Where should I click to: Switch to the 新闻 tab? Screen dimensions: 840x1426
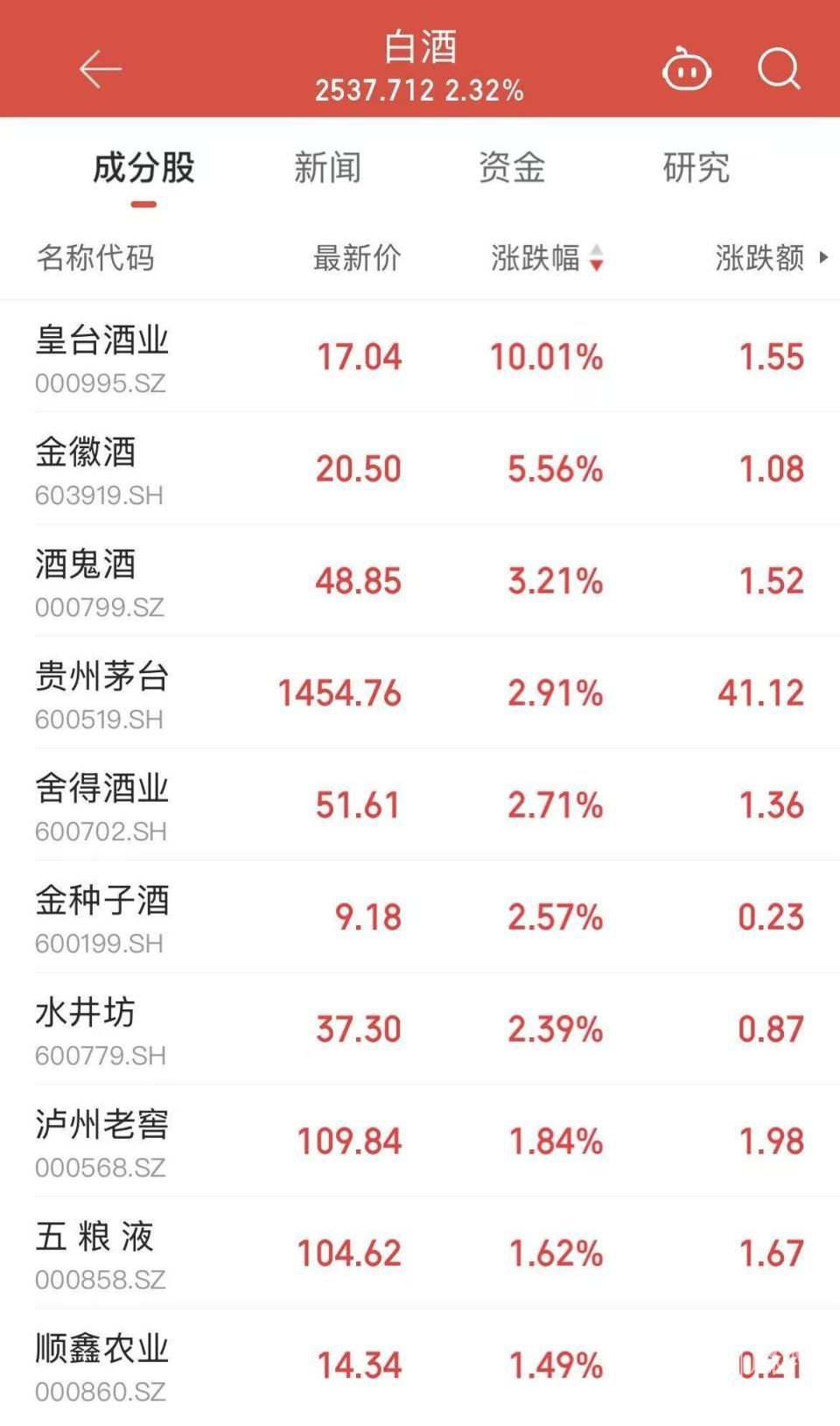tap(327, 167)
